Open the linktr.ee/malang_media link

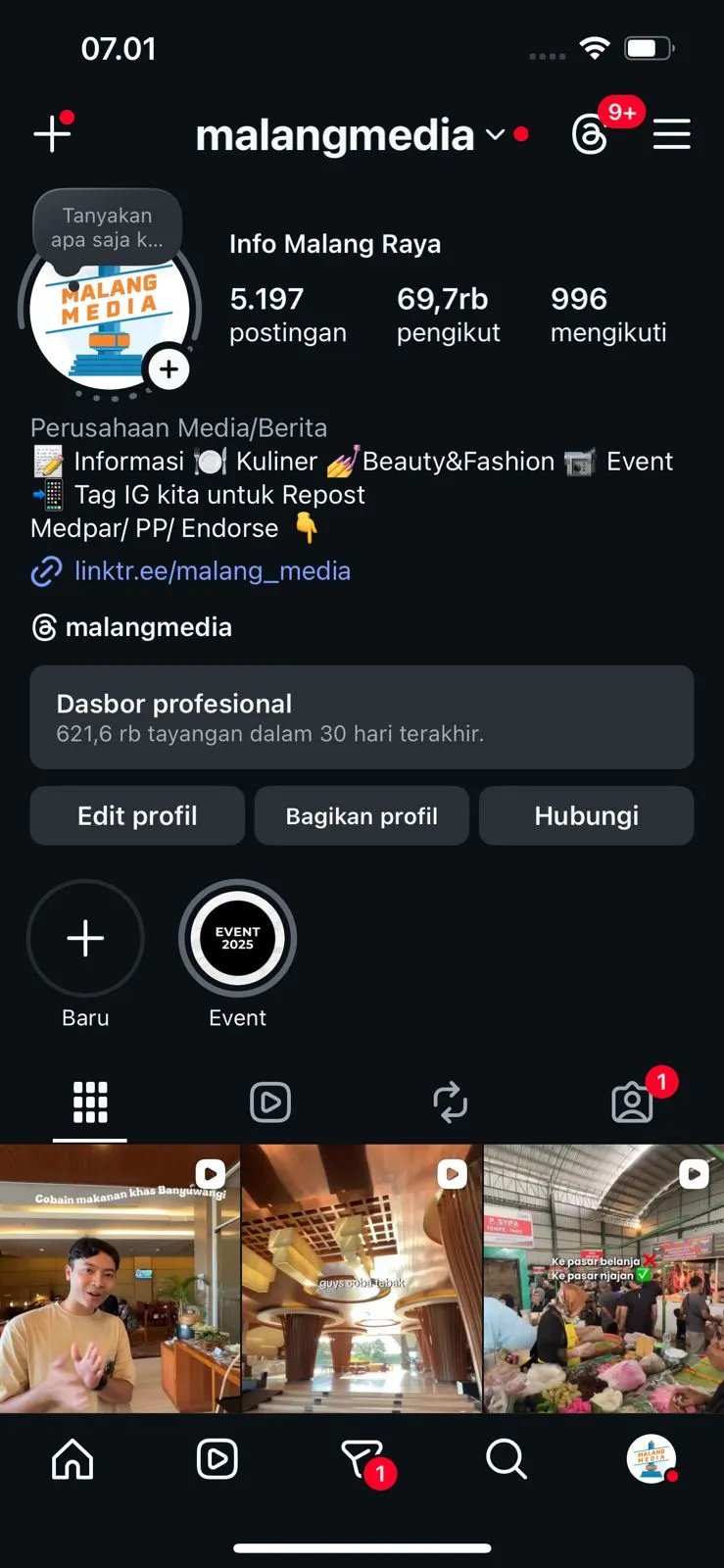[x=212, y=570]
